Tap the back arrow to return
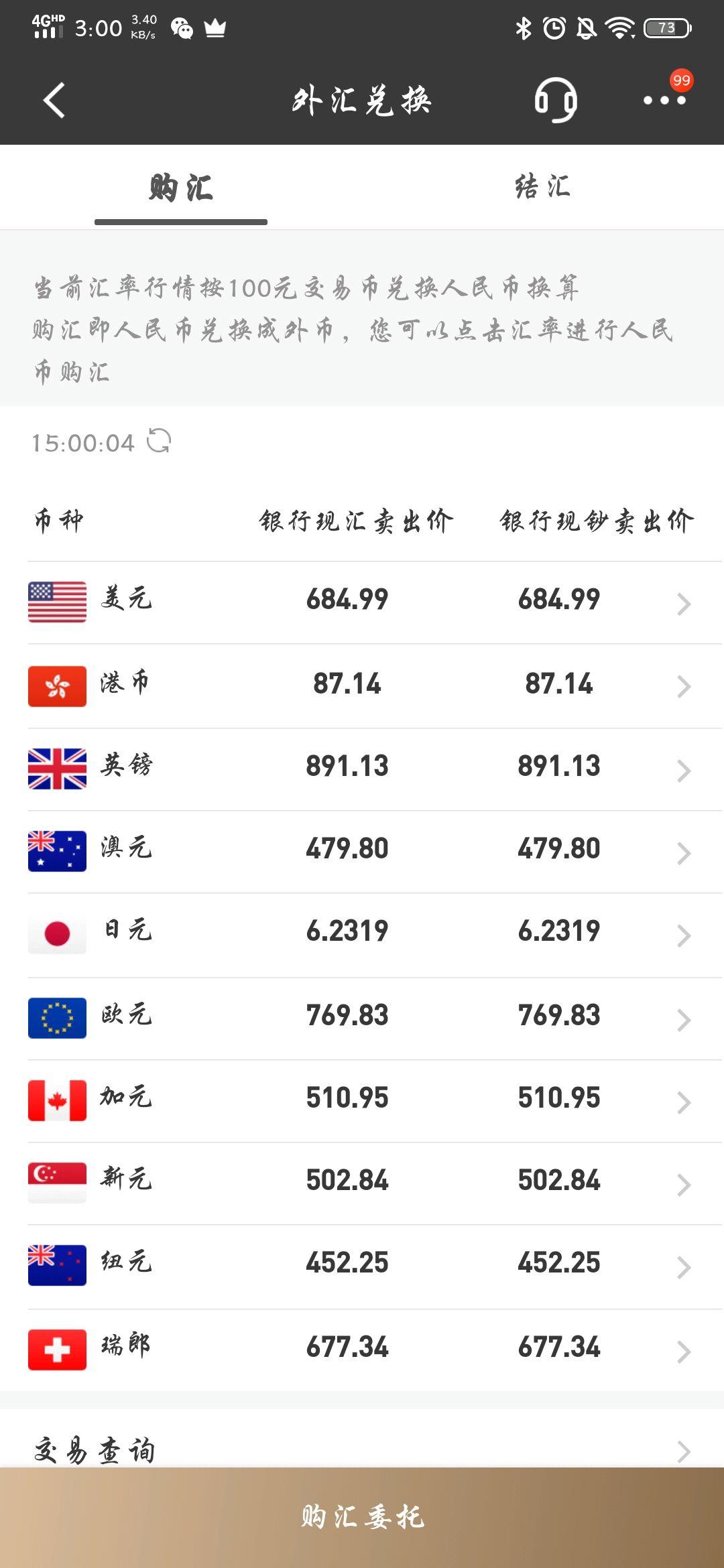 pos(54,101)
